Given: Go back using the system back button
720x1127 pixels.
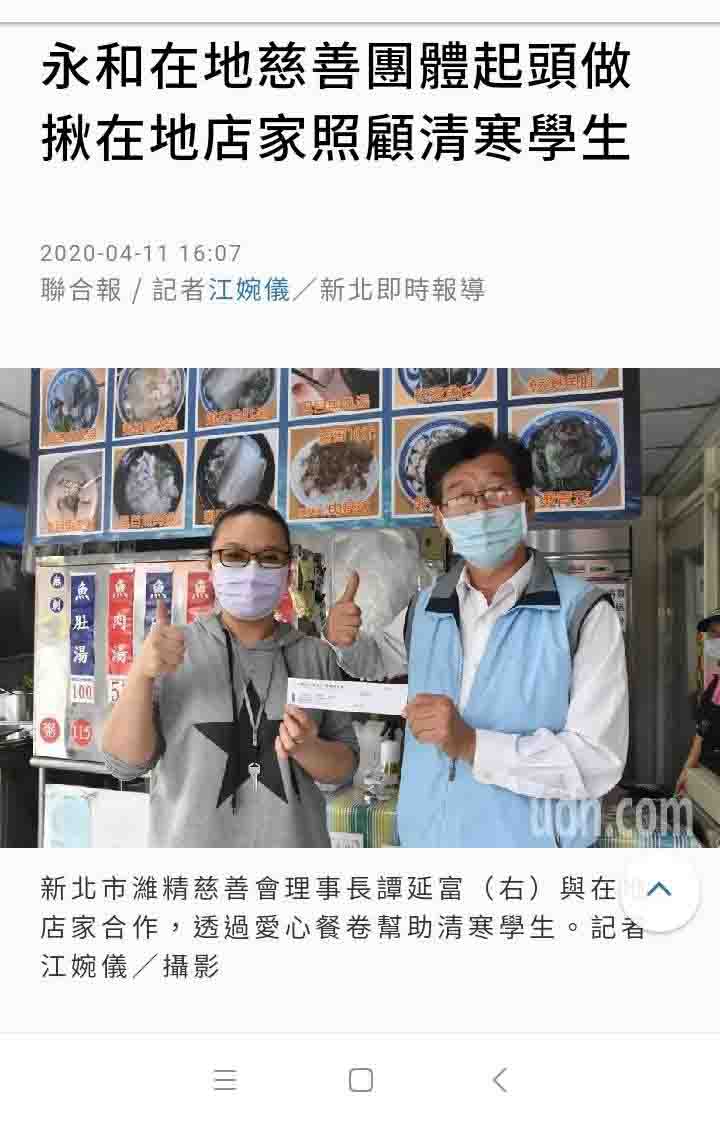Looking at the screenshot, I should click(499, 1080).
